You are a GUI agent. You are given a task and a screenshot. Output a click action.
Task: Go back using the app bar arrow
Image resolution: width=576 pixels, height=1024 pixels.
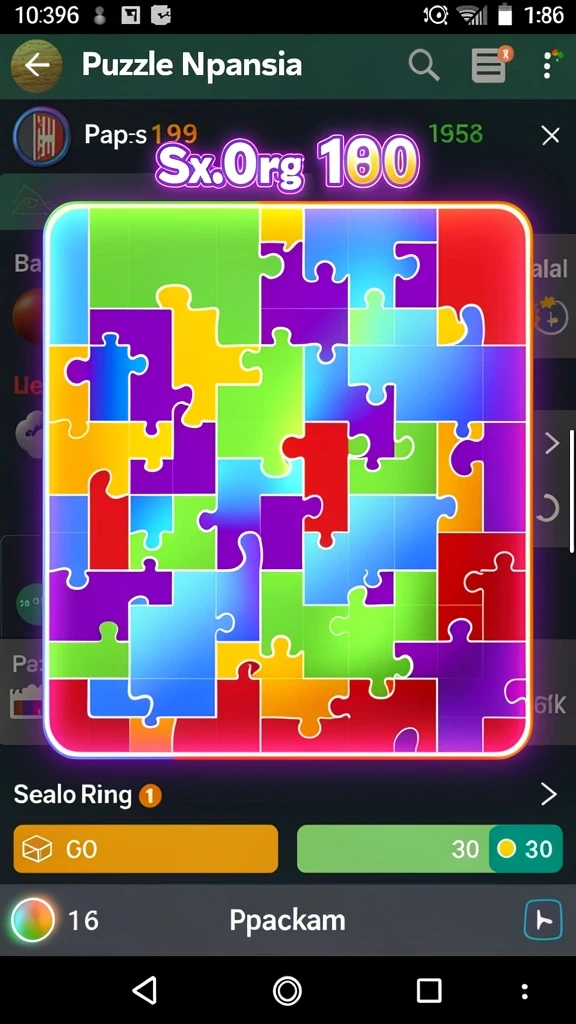tap(37, 65)
